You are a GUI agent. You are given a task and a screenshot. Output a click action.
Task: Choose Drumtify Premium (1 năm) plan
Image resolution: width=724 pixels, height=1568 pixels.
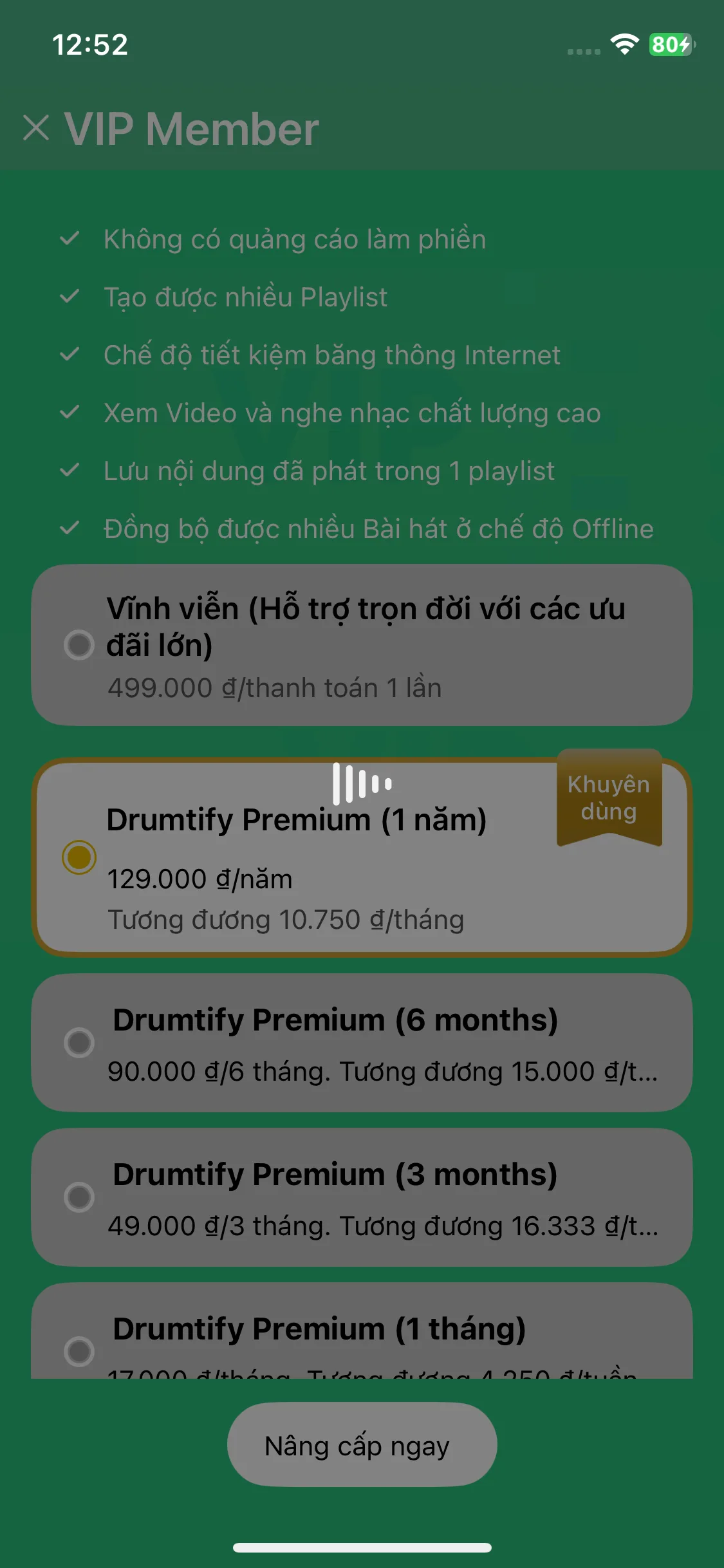[x=360, y=857]
